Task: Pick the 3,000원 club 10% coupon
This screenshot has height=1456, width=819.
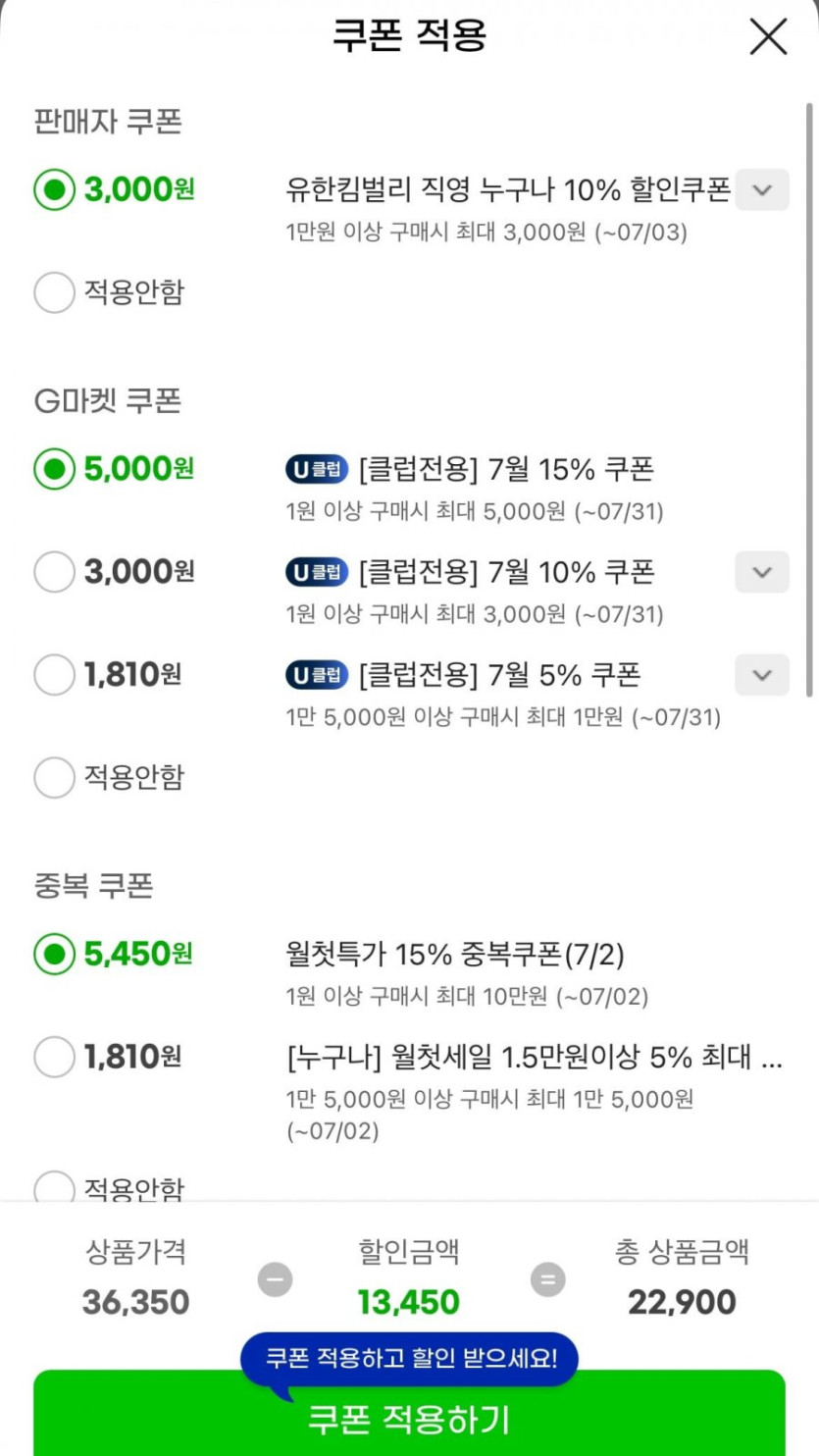Action: [54, 572]
